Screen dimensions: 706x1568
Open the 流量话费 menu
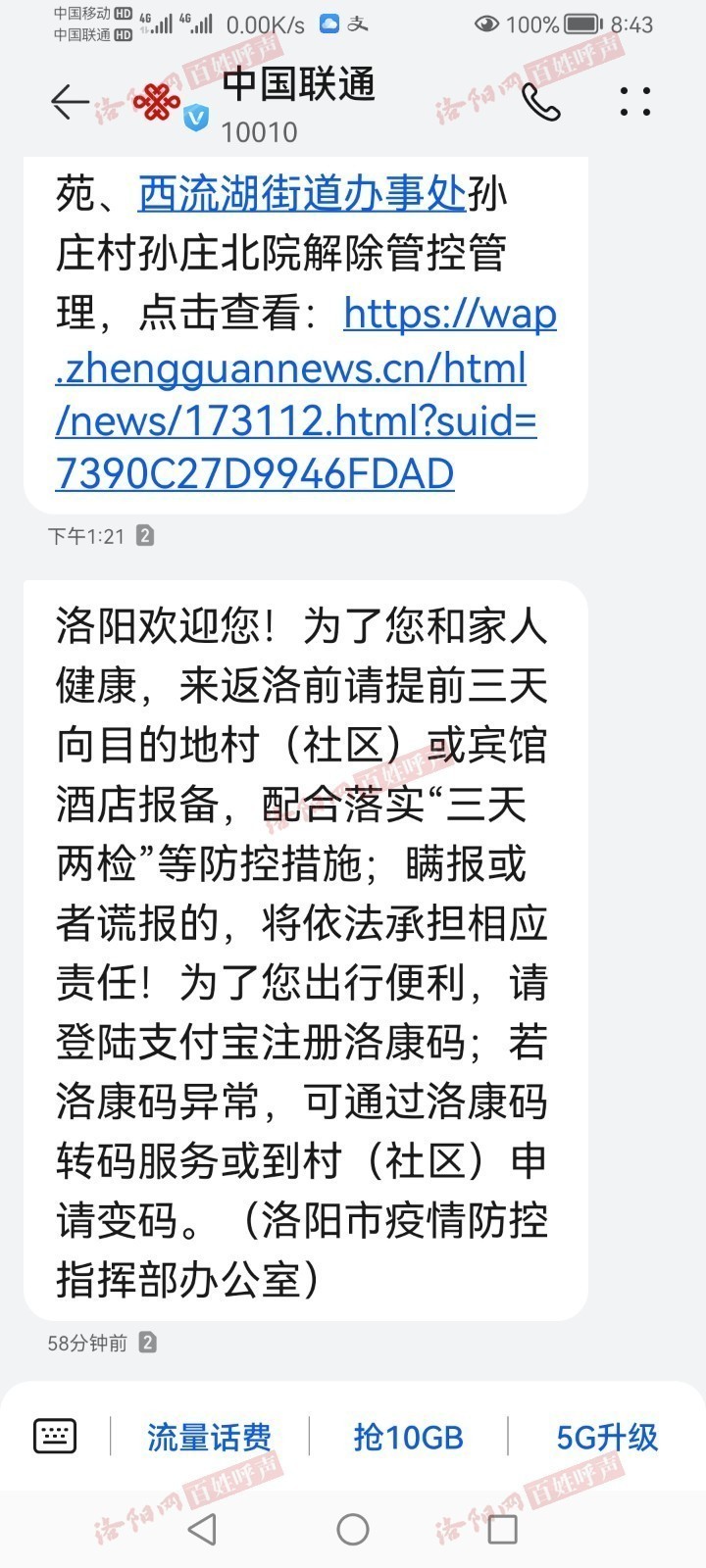[x=209, y=1437]
